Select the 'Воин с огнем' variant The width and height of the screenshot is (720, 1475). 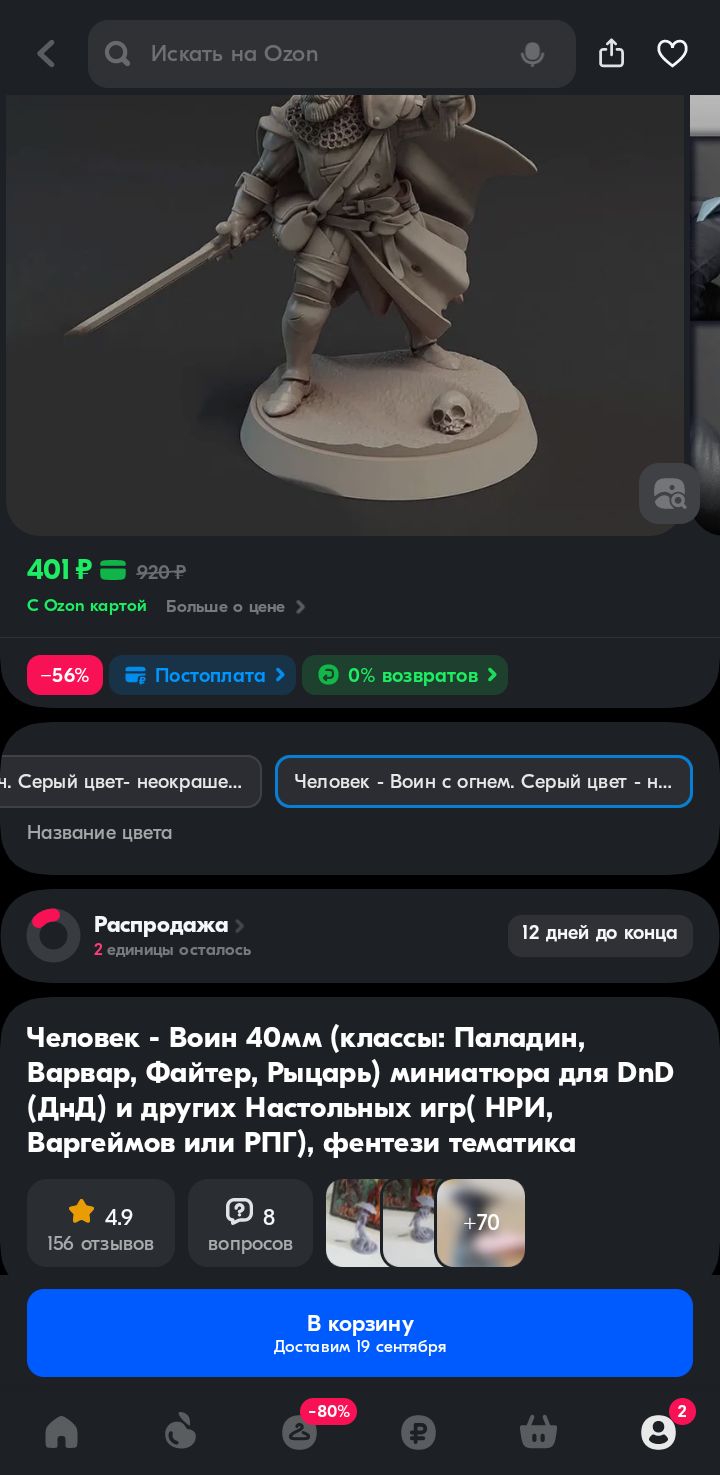pyautogui.click(x=484, y=781)
